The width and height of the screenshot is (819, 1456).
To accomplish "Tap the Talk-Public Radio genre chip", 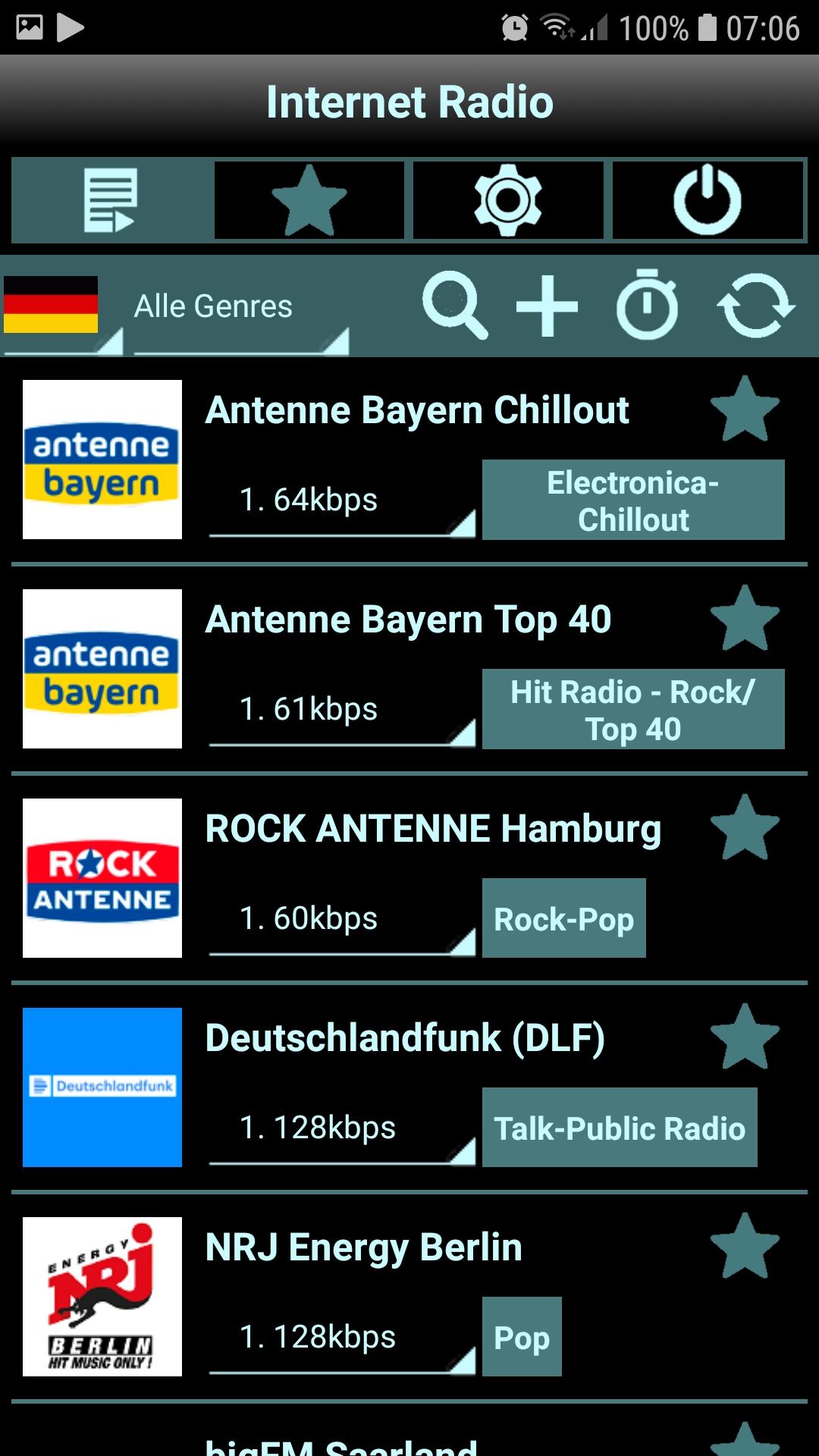I will pyautogui.click(x=620, y=1128).
